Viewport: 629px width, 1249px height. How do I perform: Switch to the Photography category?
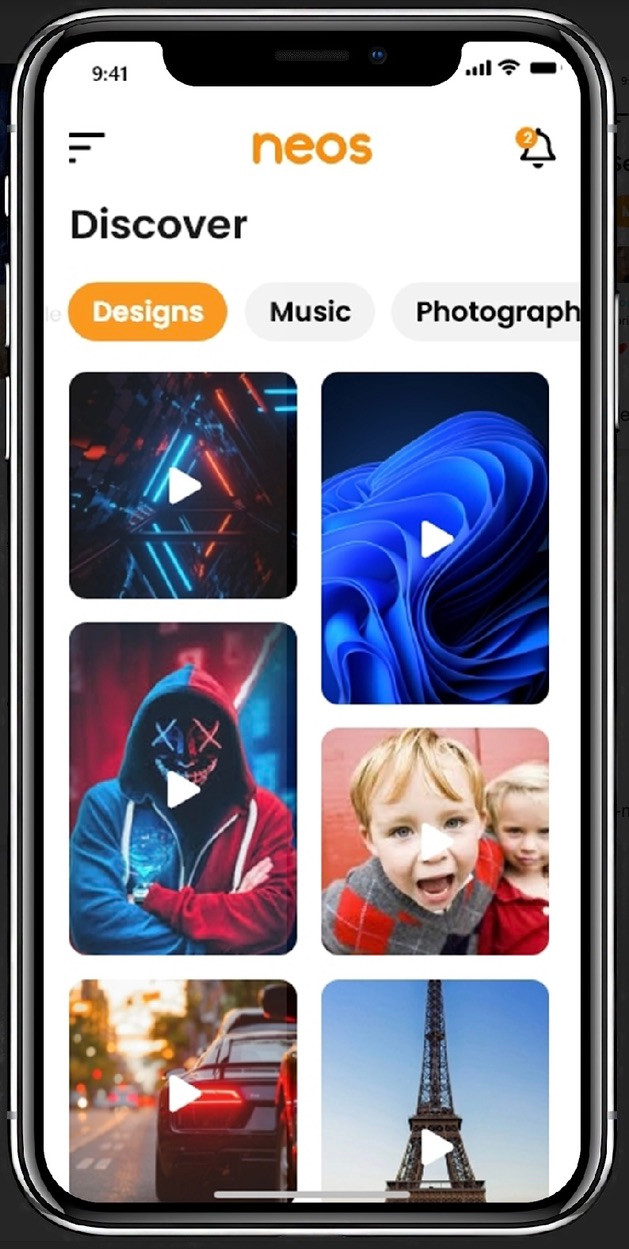coord(486,312)
